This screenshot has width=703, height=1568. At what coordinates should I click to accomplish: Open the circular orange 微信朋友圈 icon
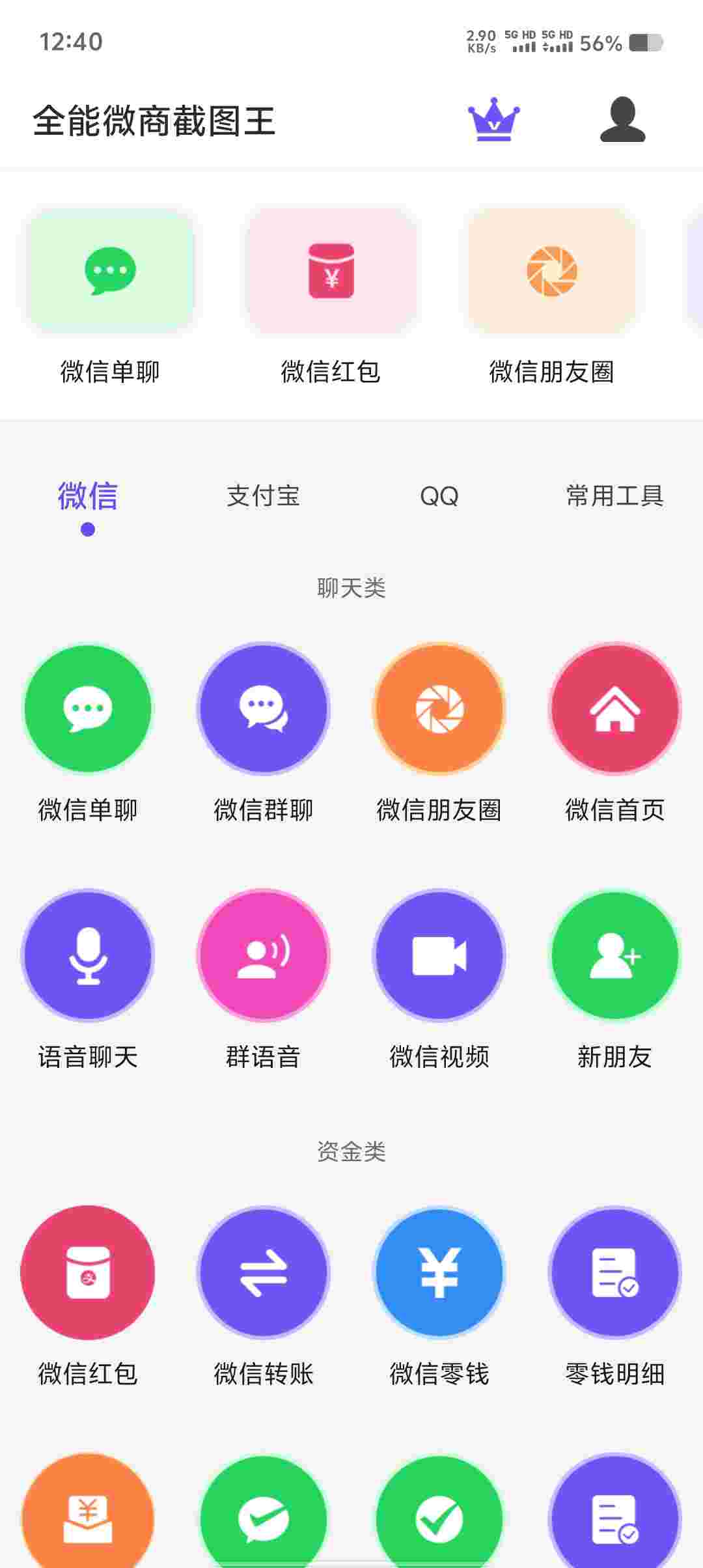click(439, 709)
